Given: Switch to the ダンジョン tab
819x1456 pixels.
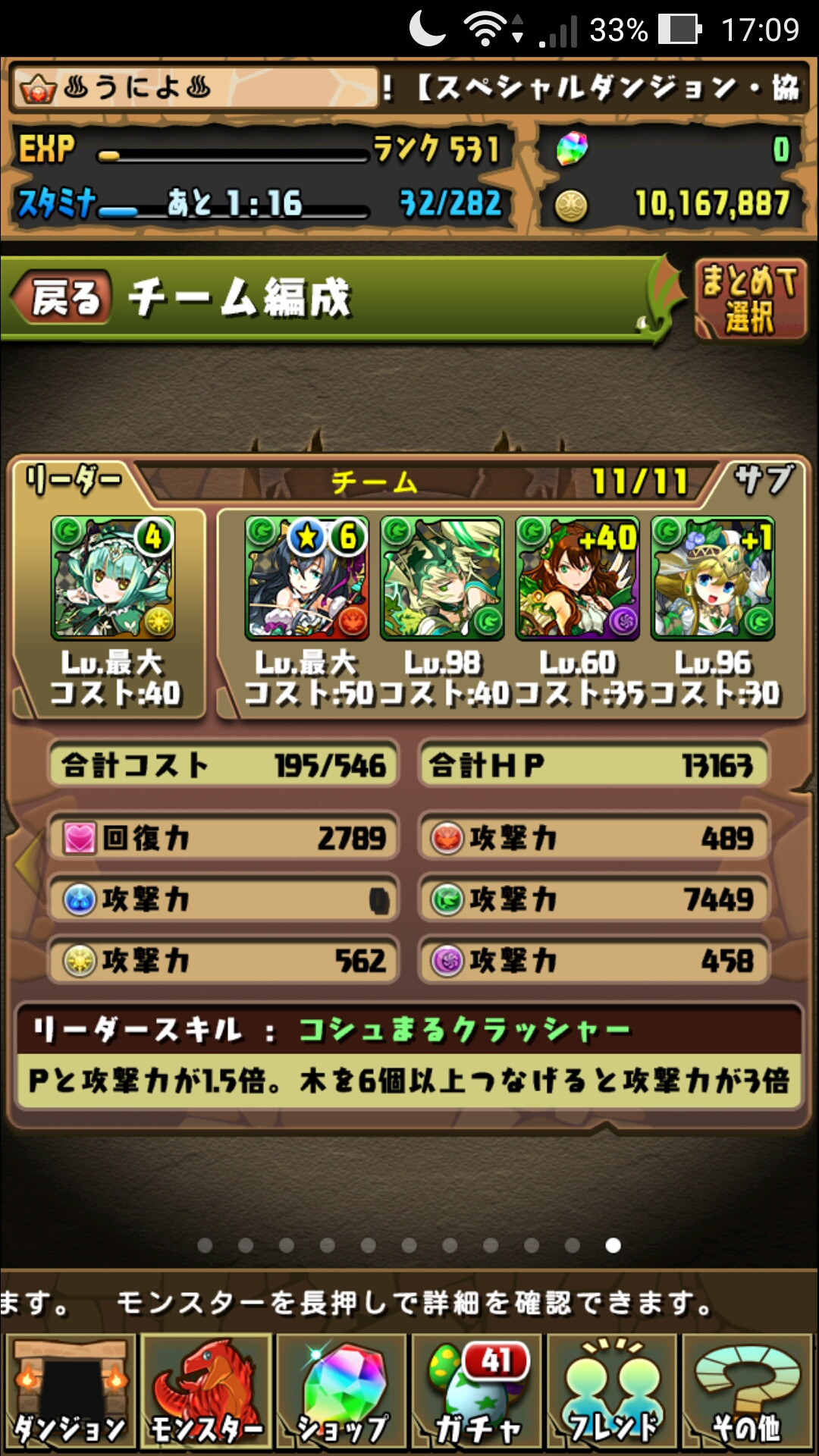Looking at the screenshot, I should pyautogui.click(x=71, y=1392).
